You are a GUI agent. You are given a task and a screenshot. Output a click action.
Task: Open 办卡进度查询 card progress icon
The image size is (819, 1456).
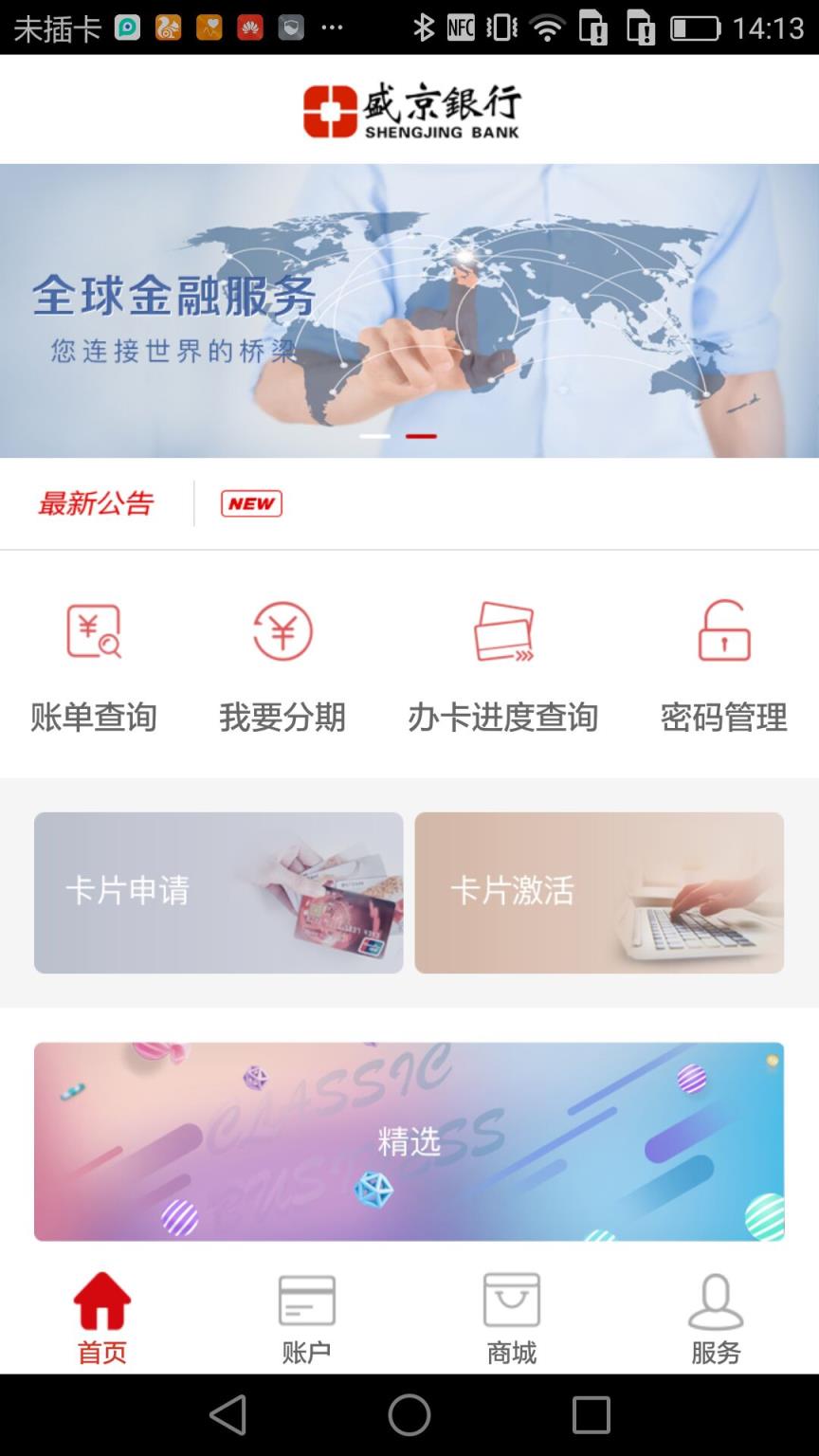click(504, 630)
